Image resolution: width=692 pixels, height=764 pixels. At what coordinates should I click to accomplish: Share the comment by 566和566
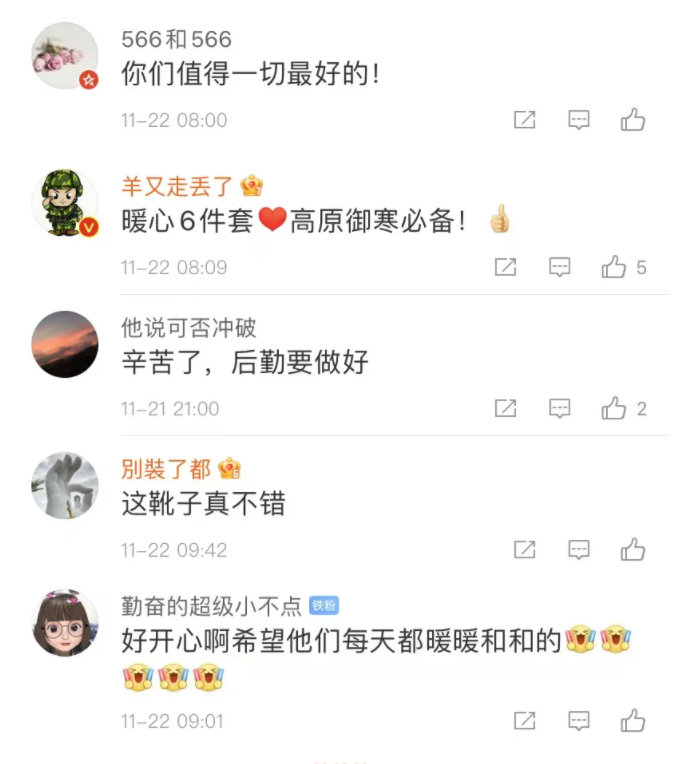524,120
